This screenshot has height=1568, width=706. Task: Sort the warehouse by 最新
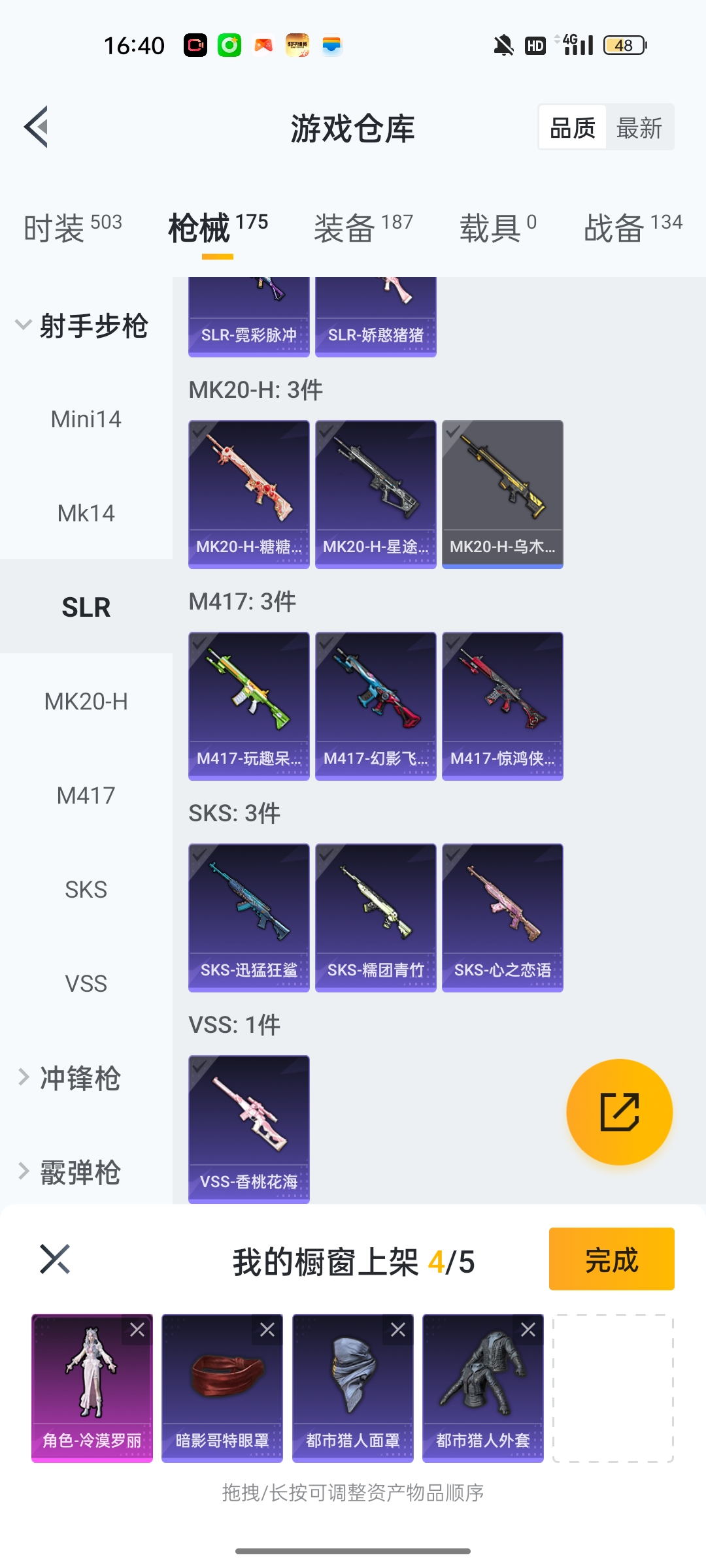pyautogui.click(x=639, y=128)
